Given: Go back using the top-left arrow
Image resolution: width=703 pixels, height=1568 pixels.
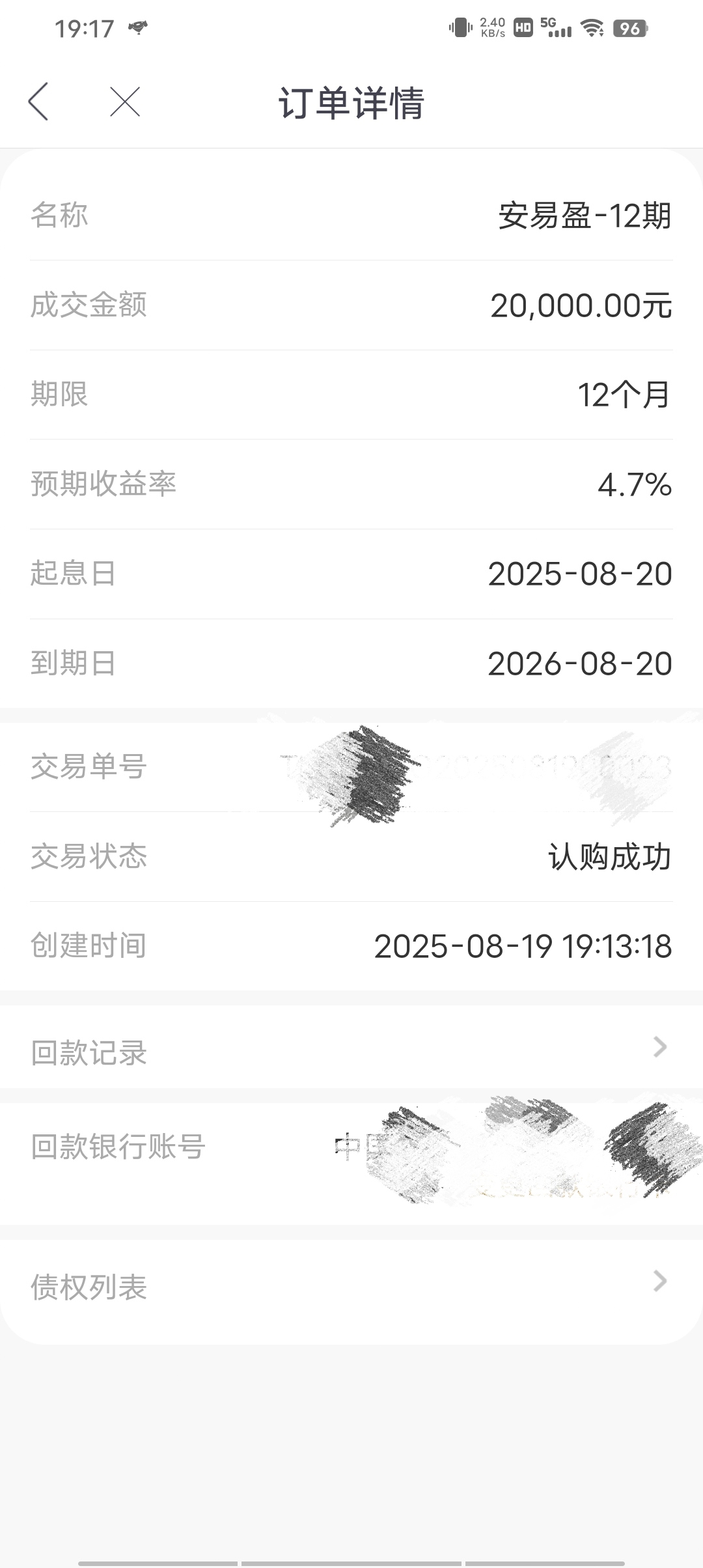Looking at the screenshot, I should (38, 102).
